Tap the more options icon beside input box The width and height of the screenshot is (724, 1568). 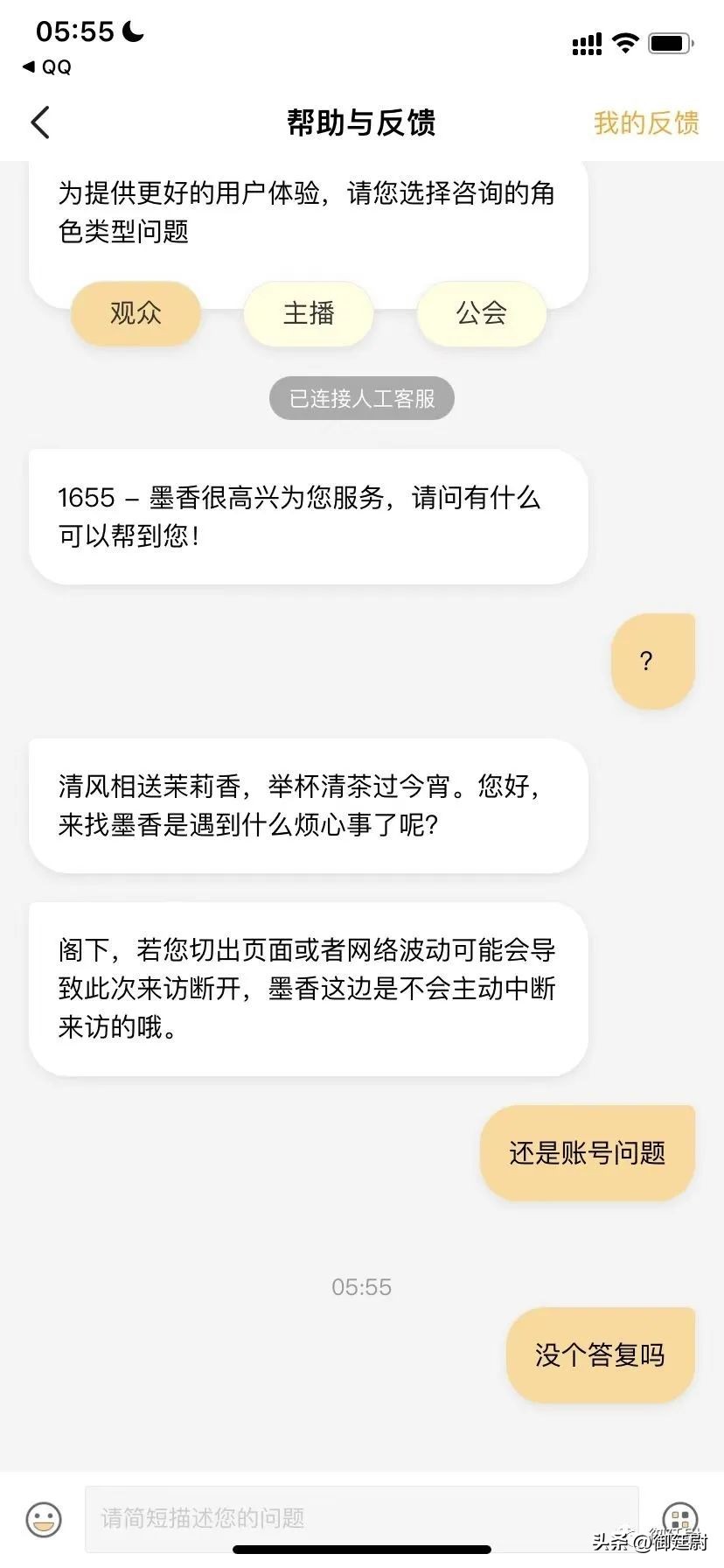pos(680,1515)
